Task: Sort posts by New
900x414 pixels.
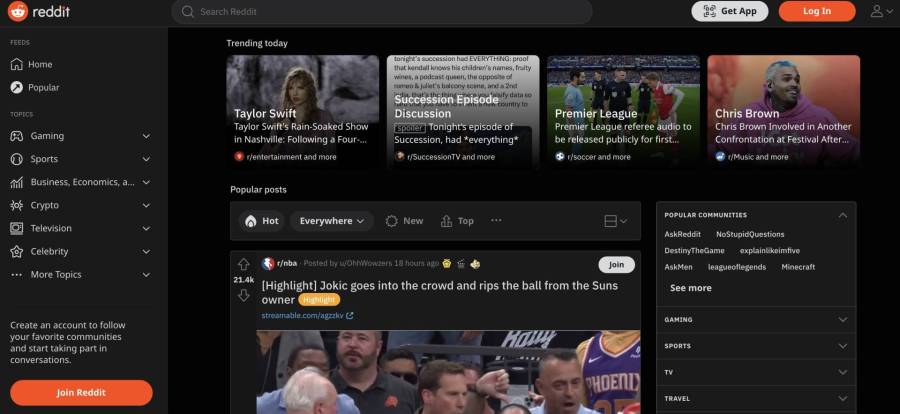Action: [404, 221]
